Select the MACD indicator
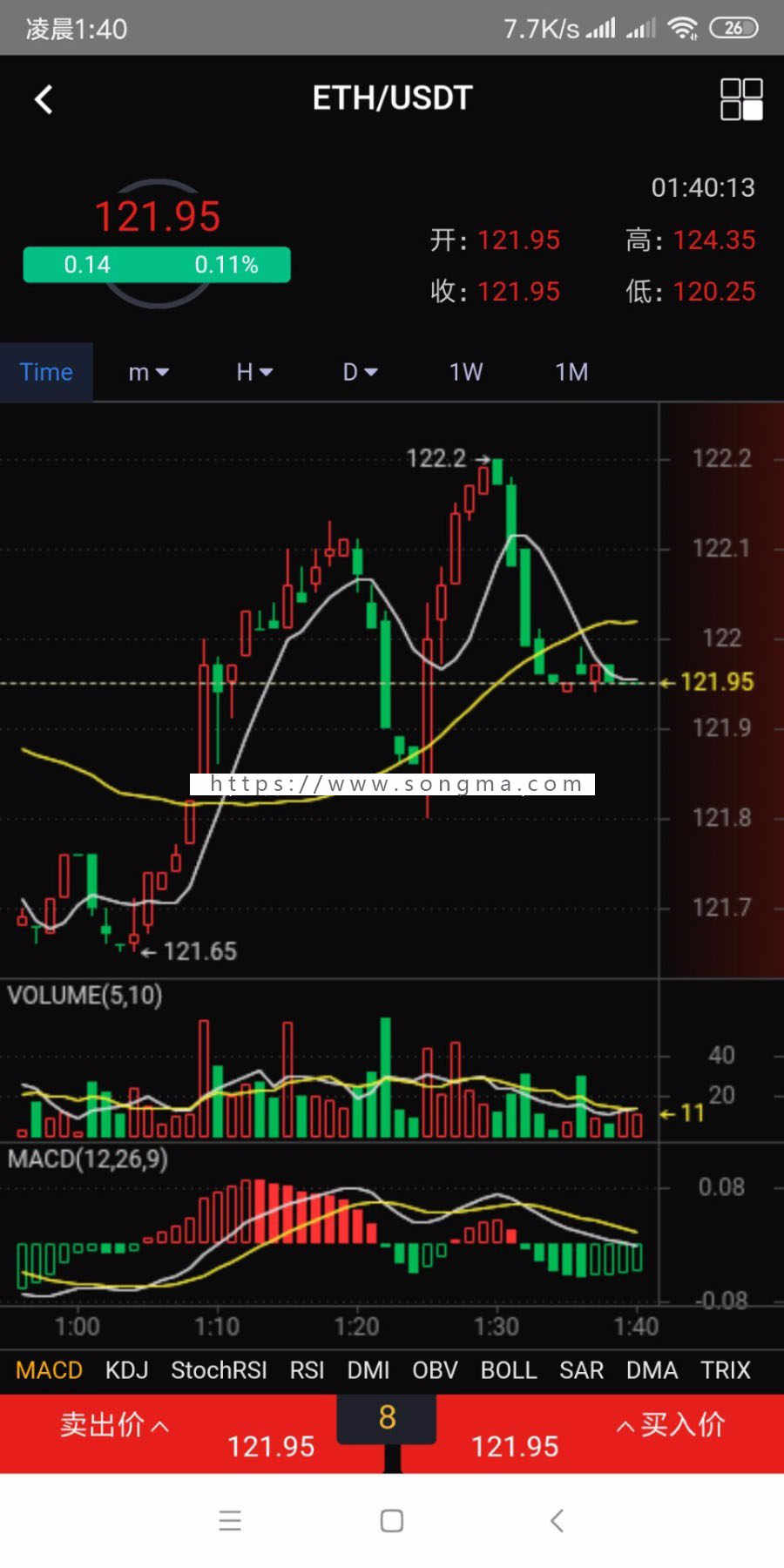Image resolution: width=784 pixels, height=1568 pixels. click(49, 1370)
